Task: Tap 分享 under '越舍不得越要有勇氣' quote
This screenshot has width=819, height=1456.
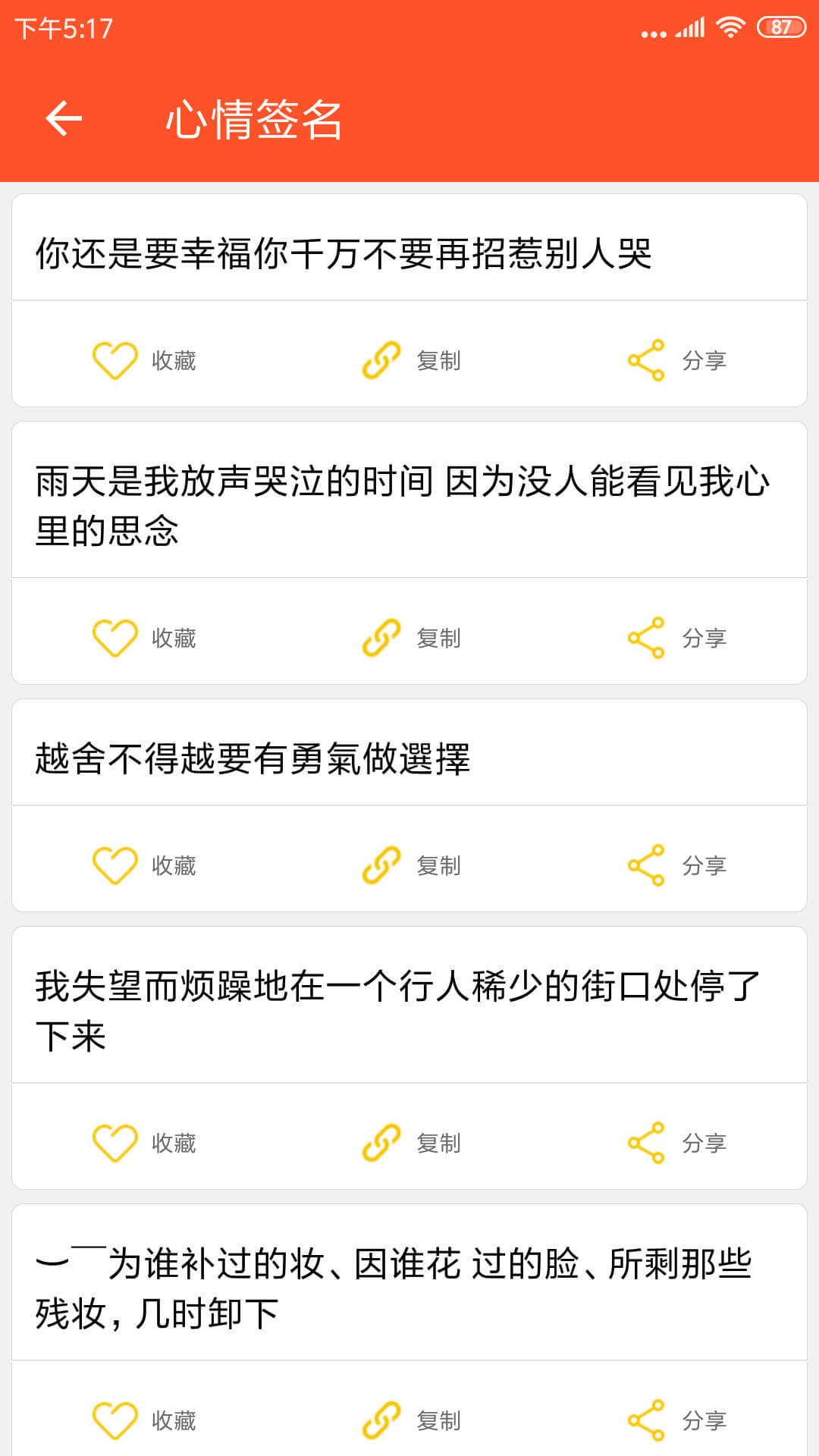Action: [676, 865]
